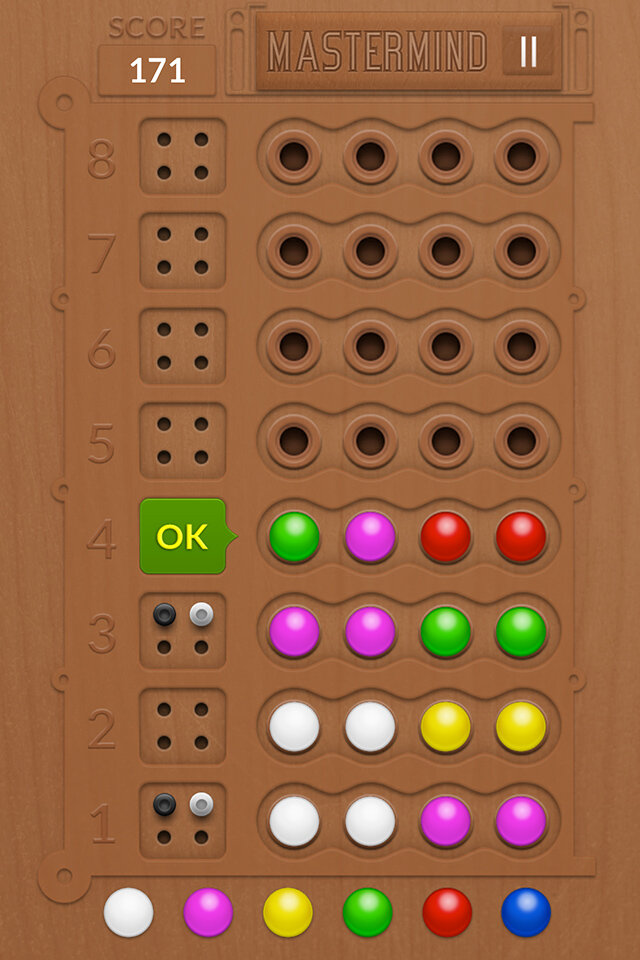The width and height of the screenshot is (640, 960).
Task: Choose the yellow peg from the palette
Action: pos(288,912)
